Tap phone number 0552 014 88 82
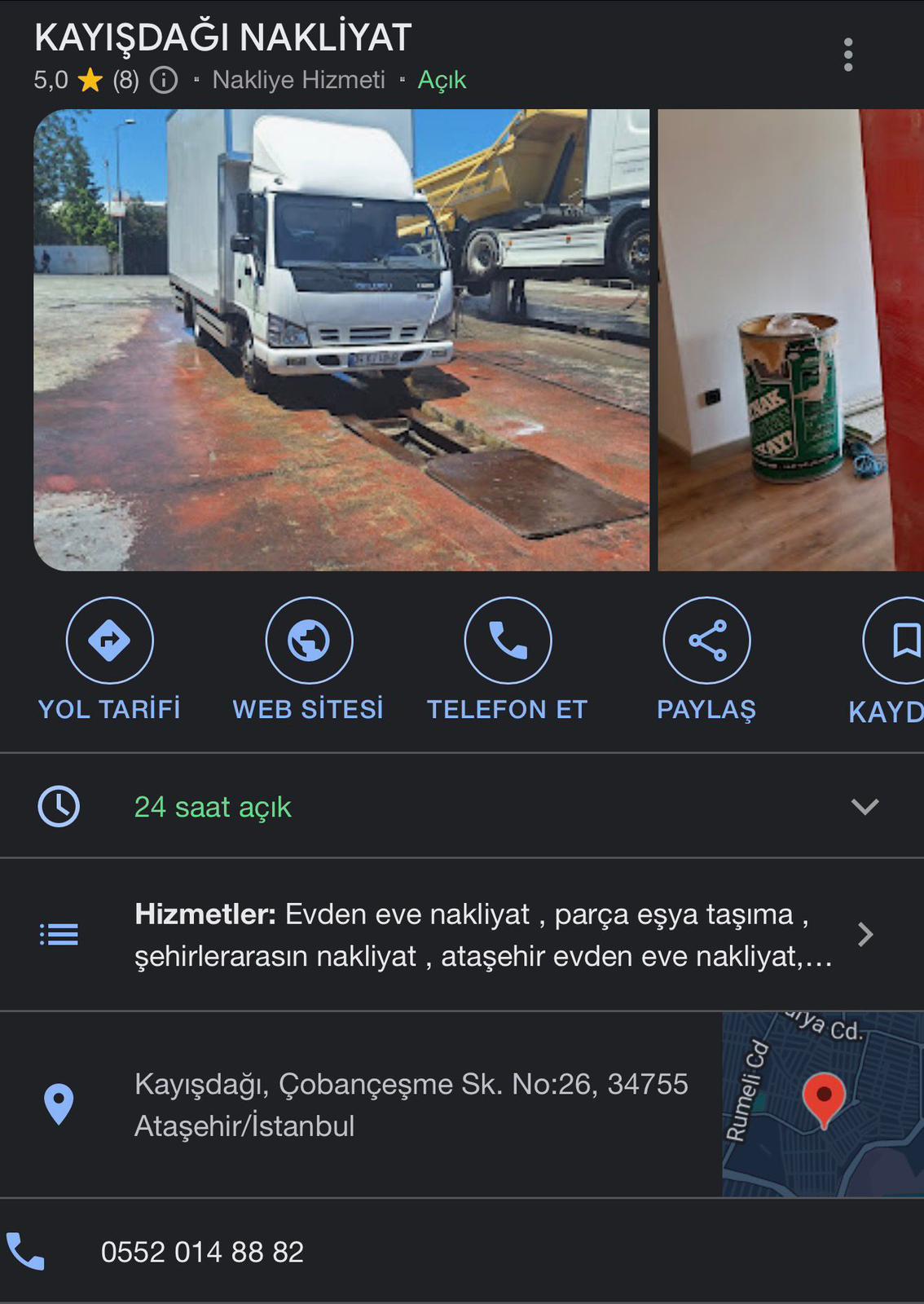 coord(202,1252)
